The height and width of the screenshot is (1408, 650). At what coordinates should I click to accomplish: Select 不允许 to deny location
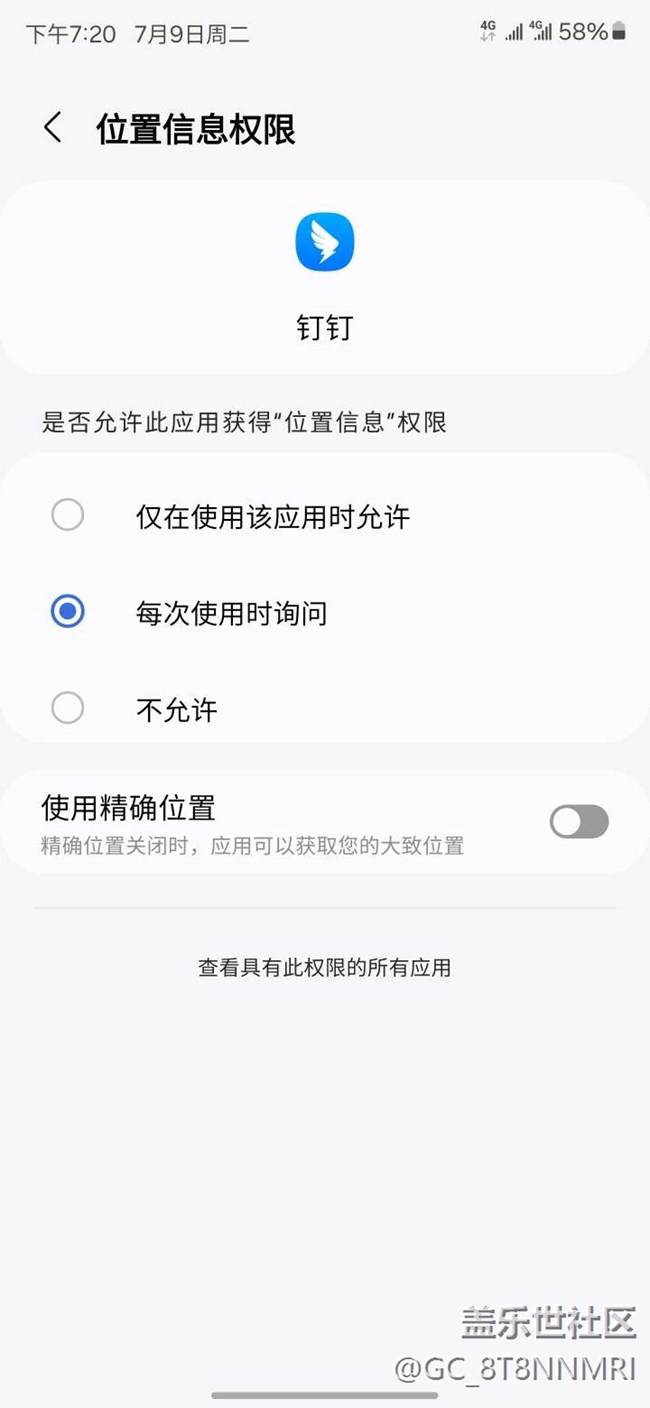point(68,709)
